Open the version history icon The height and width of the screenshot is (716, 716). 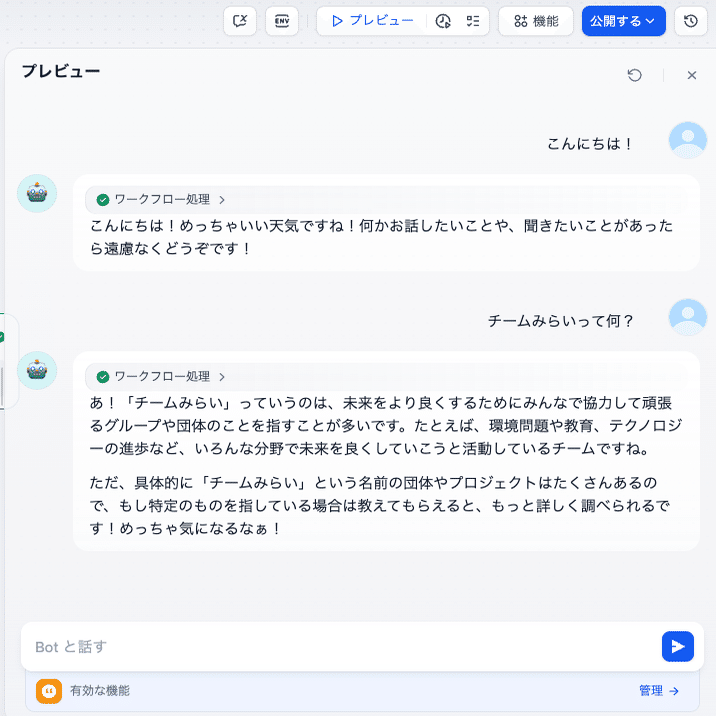coord(691,20)
